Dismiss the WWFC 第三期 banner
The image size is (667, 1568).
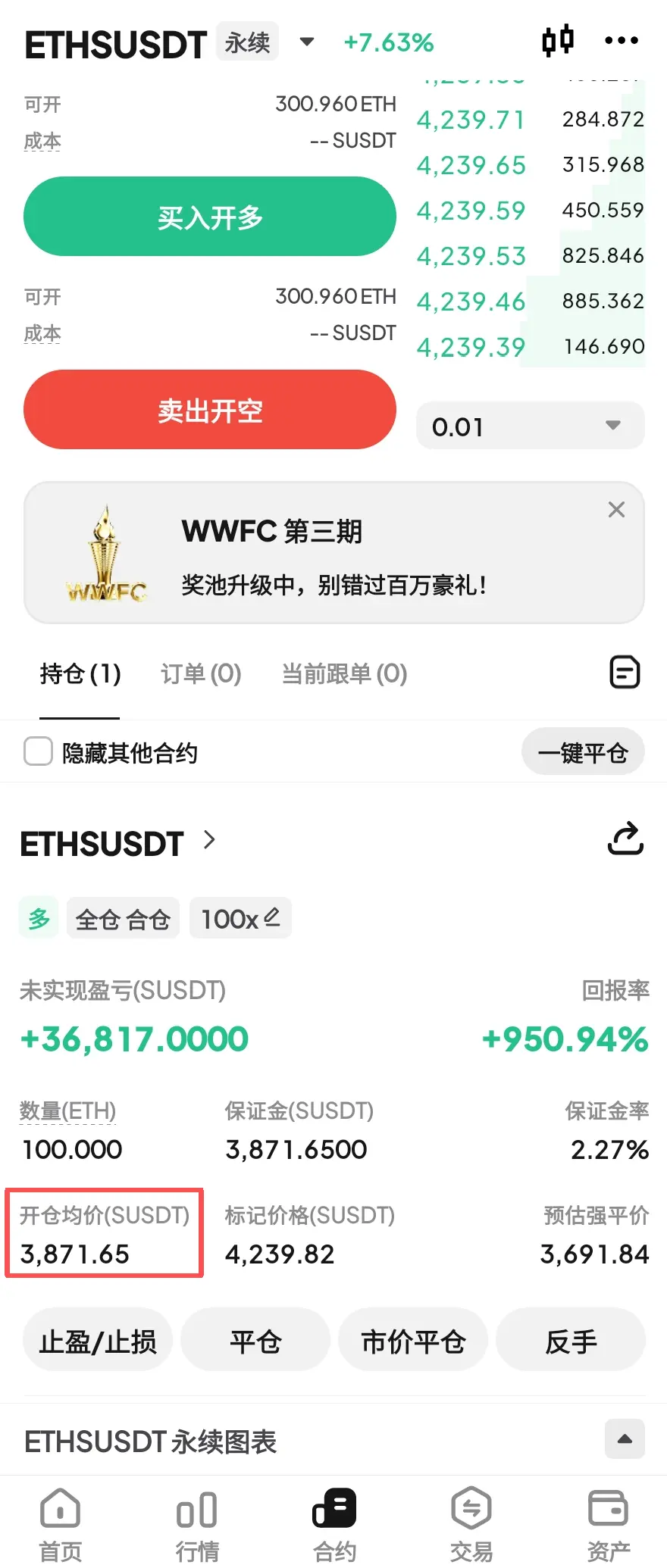click(616, 510)
